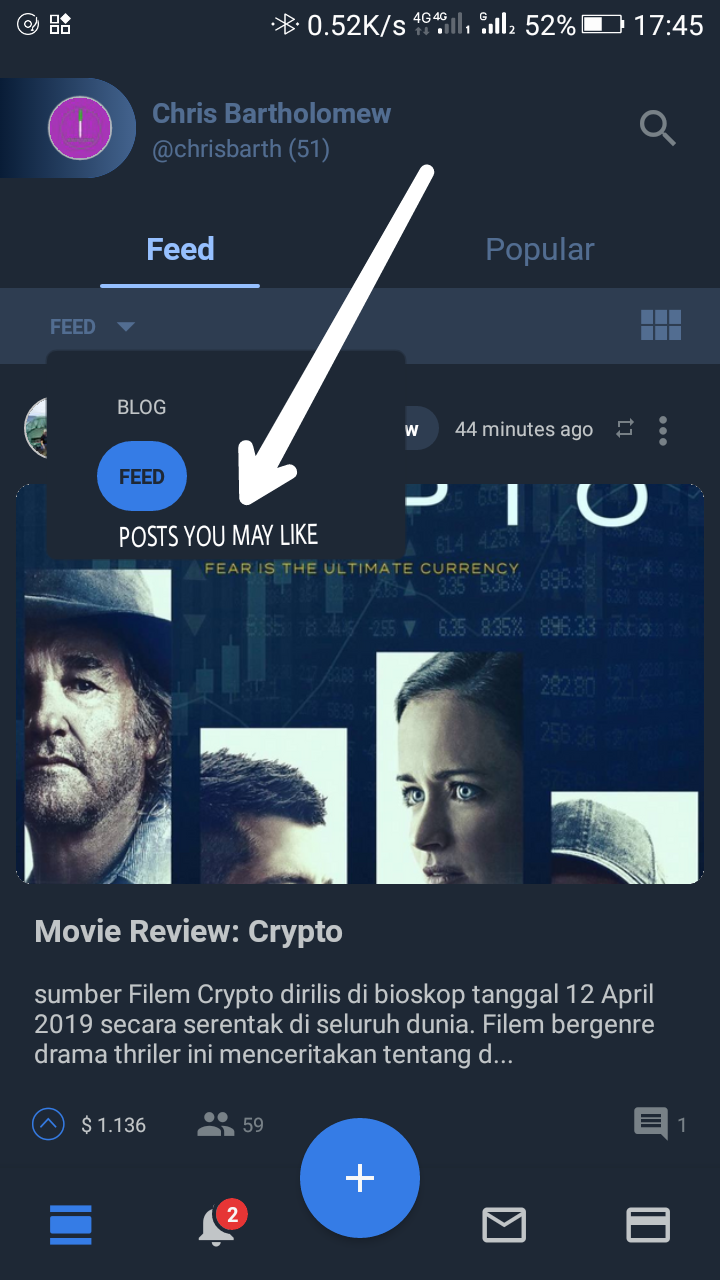Viewport: 720px width, 1280px height.
Task: Reblog the Movie Review: Crypto post
Action: [625, 429]
